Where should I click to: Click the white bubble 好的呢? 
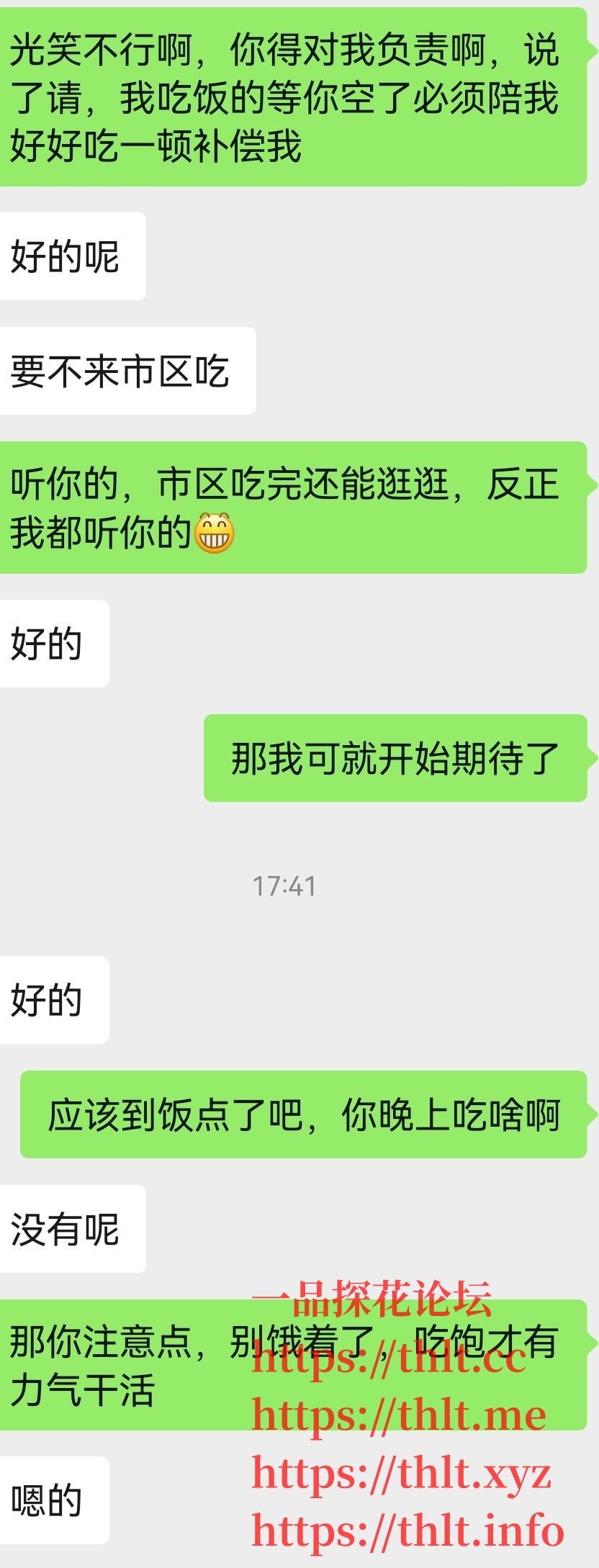(72, 256)
